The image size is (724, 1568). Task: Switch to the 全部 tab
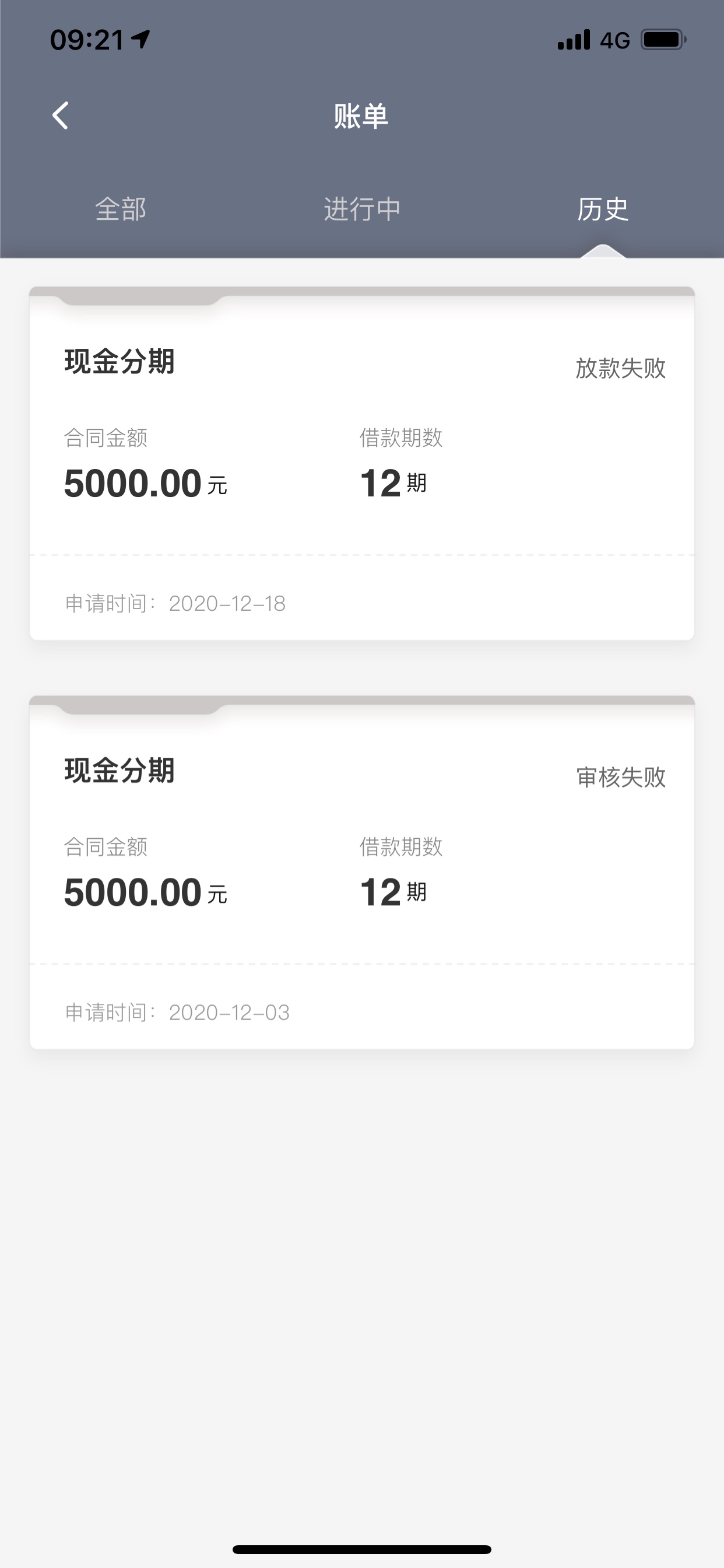pyautogui.click(x=121, y=209)
